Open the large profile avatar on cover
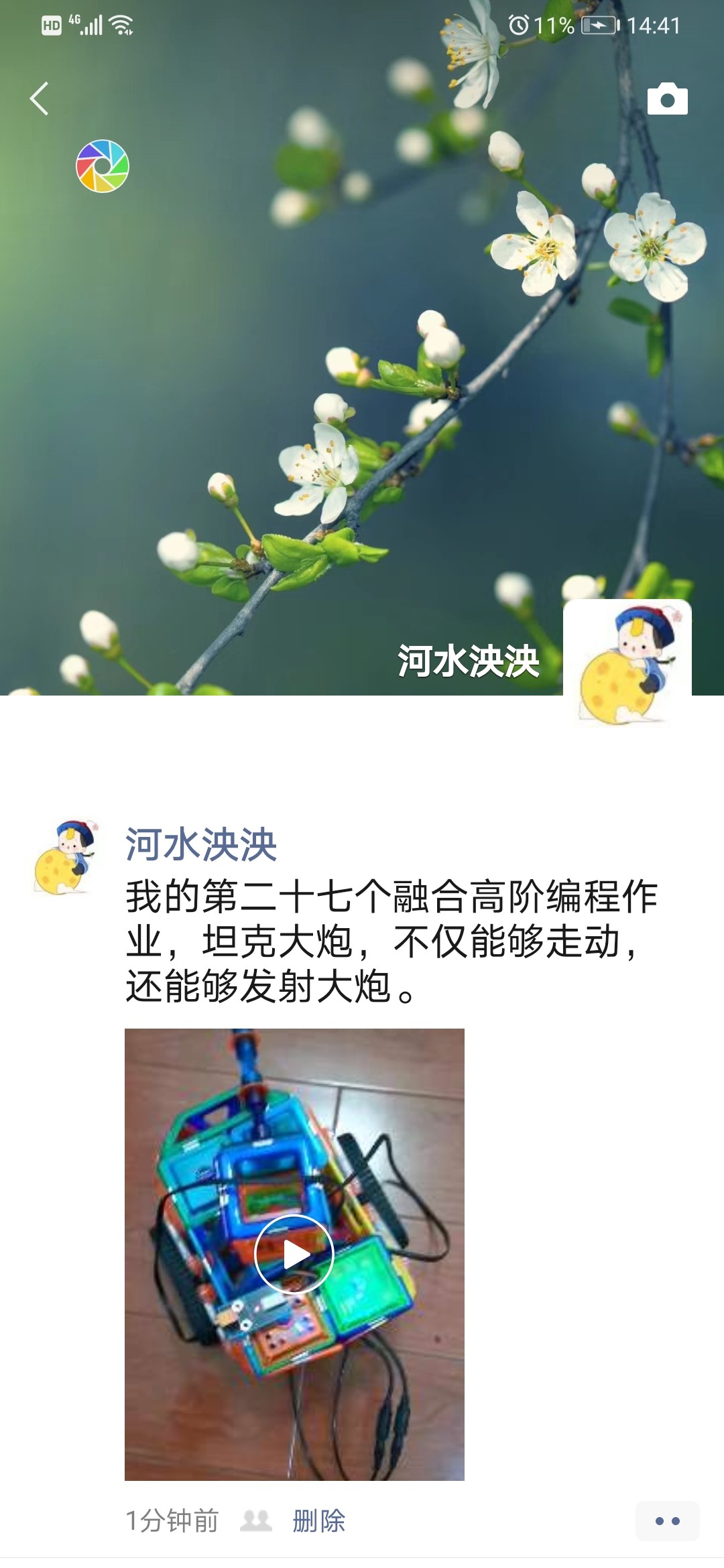Screen dimensions: 724x1568 [x=627, y=662]
